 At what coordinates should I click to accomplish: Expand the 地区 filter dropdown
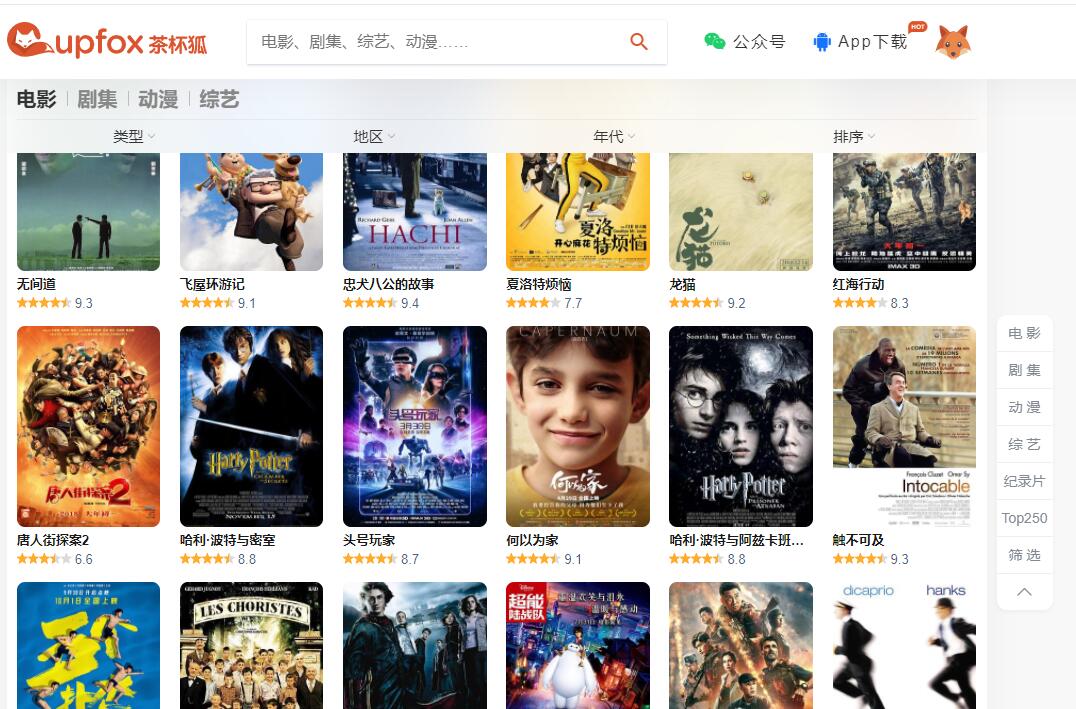pos(374,137)
